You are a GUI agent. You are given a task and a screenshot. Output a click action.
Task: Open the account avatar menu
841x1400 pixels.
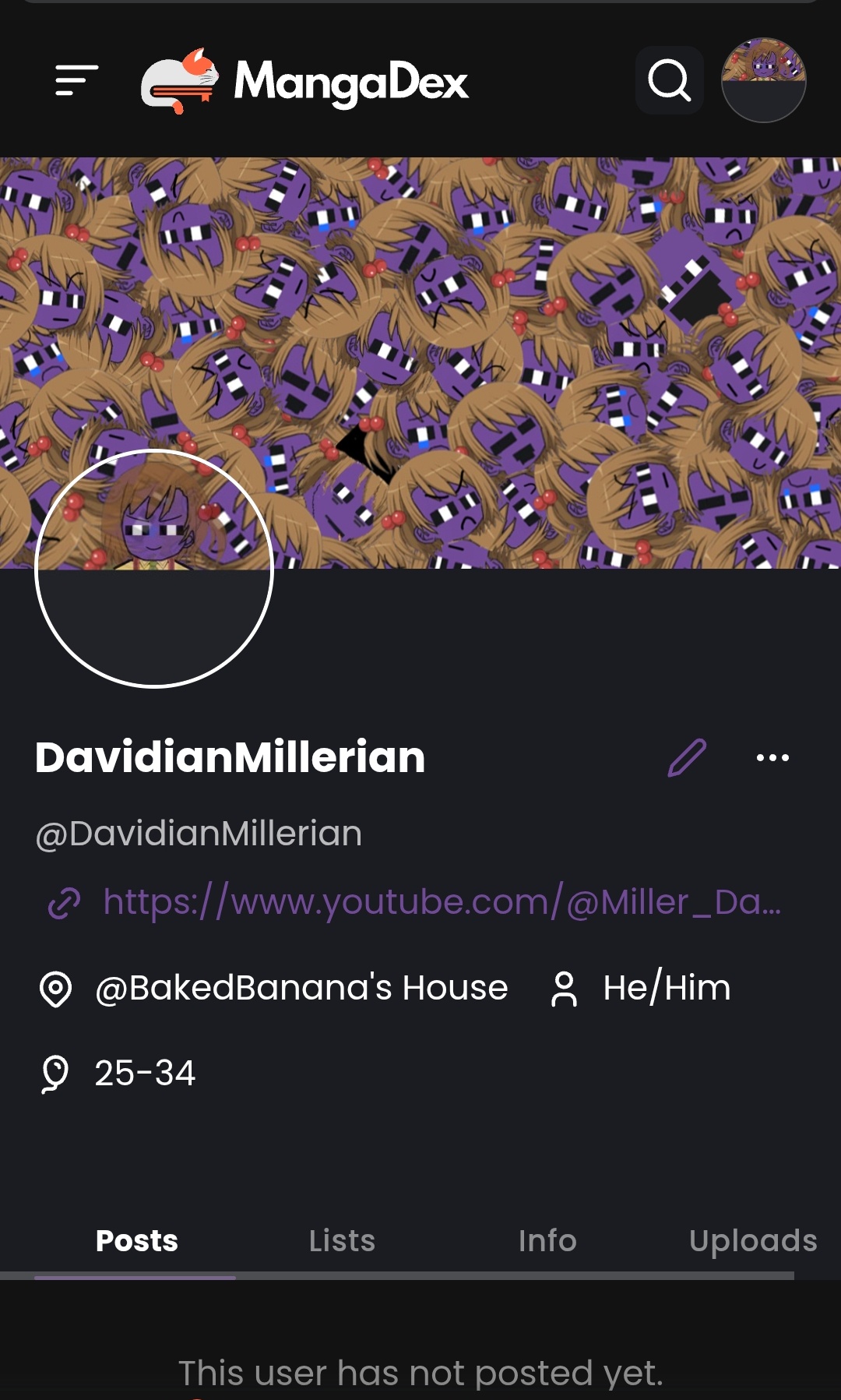point(763,80)
